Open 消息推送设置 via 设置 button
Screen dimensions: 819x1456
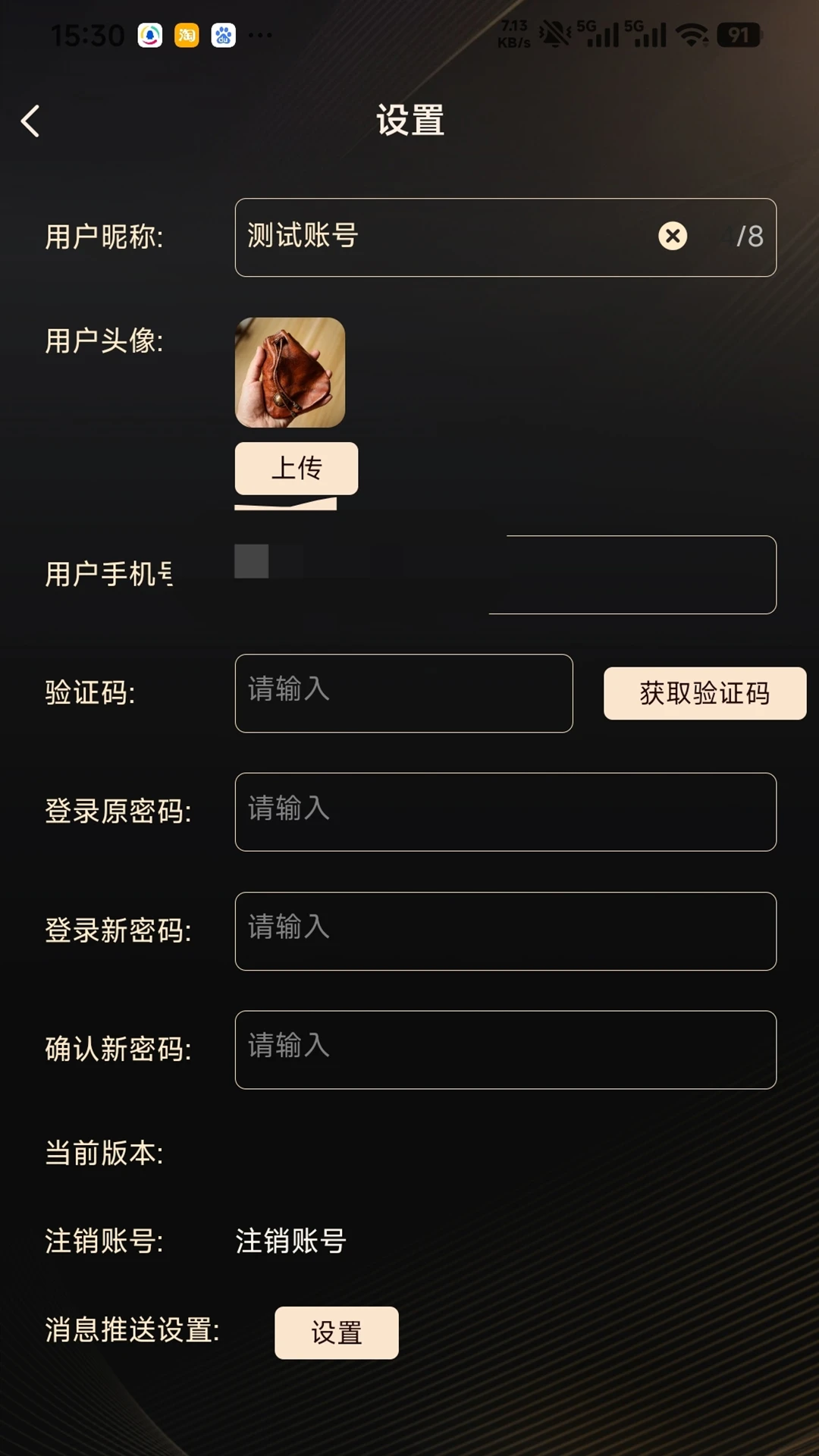tap(337, 1332)
